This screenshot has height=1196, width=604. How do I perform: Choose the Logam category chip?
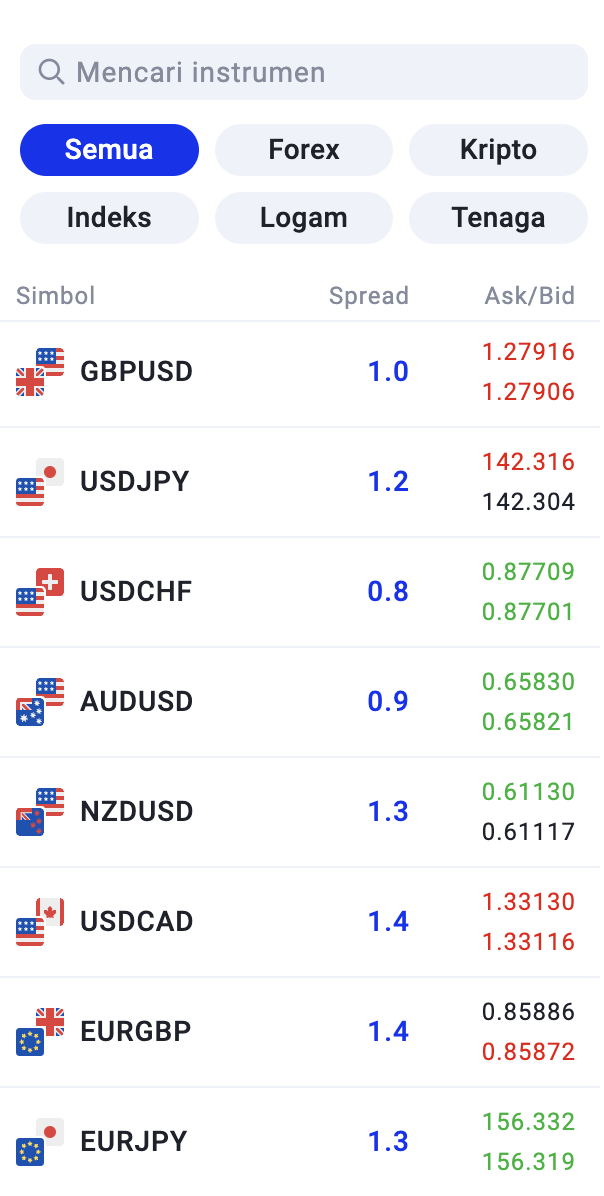pos(304,217)
